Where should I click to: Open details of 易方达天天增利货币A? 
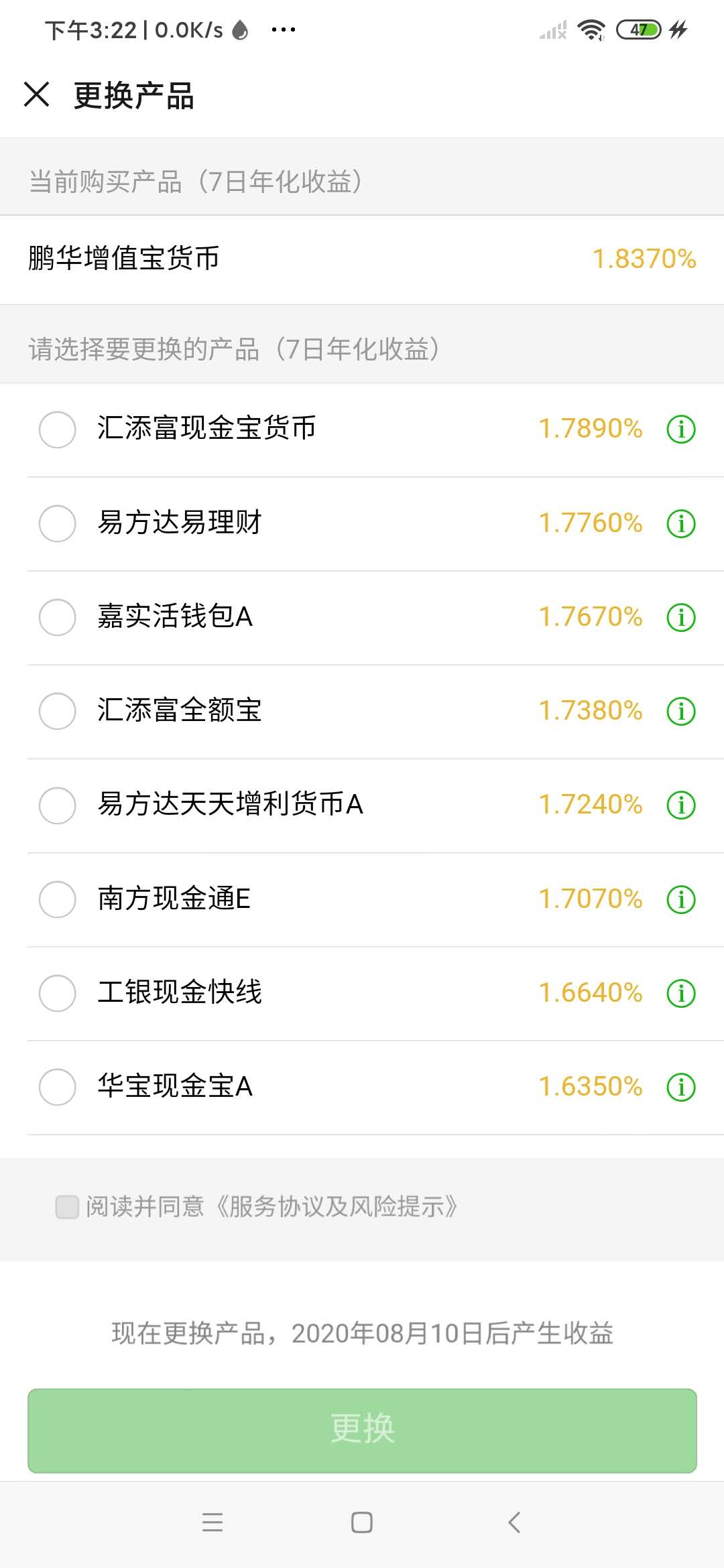coord(682,805)
